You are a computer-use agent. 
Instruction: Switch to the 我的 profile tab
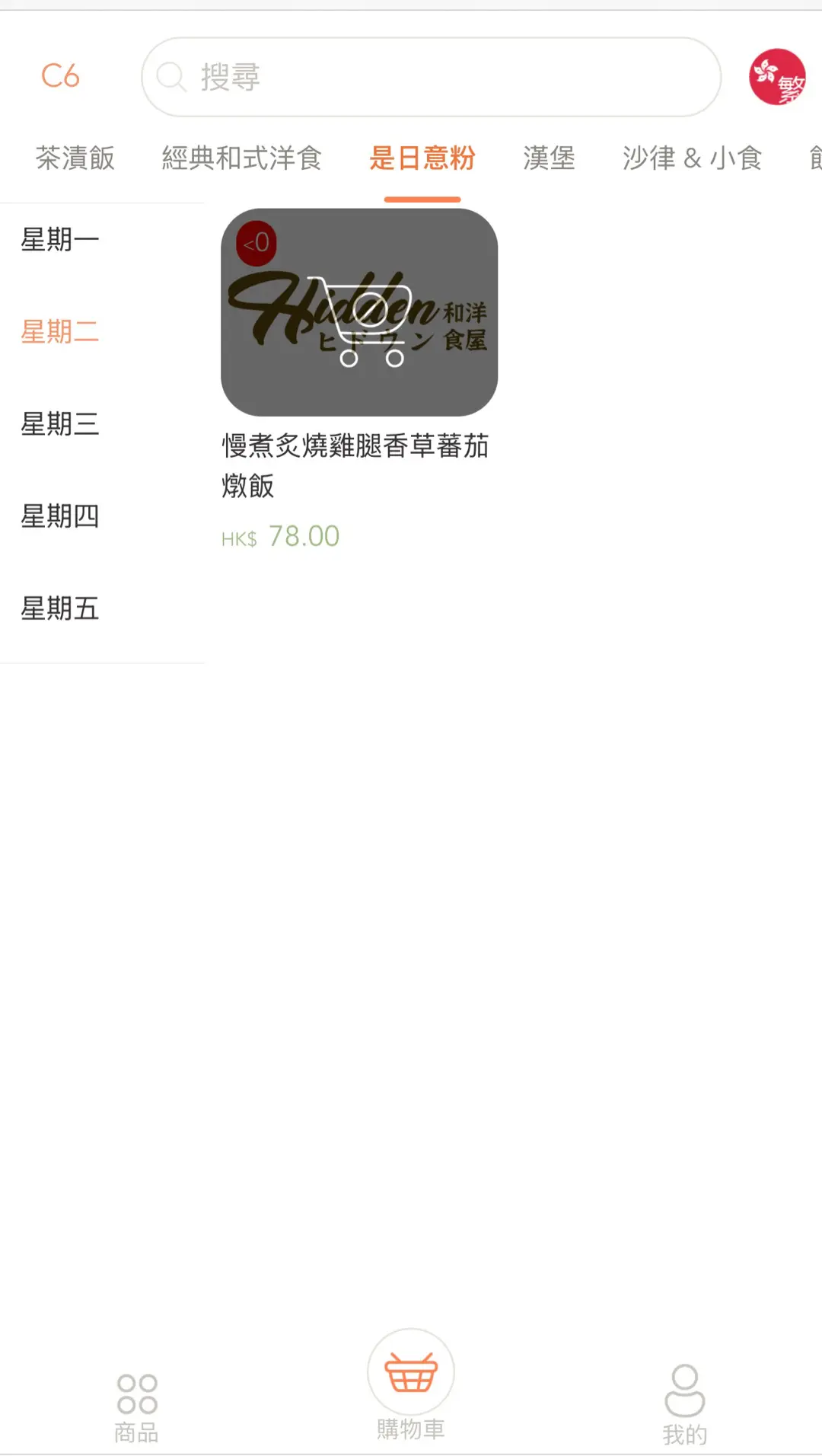pos(684,1405)
